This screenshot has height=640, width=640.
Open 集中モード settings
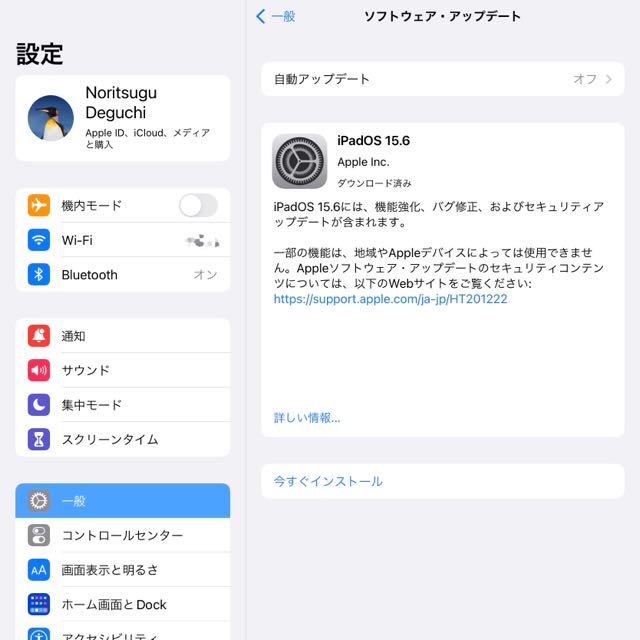[122, 405]
